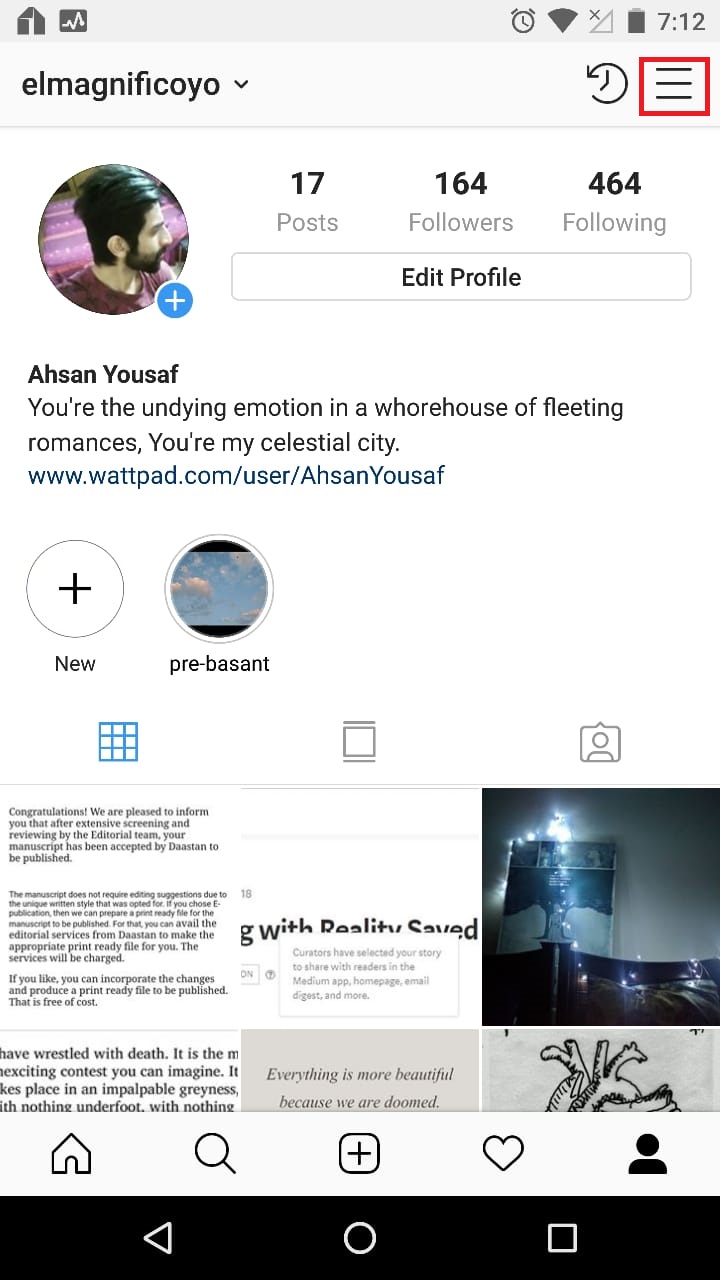This screenshot has height=1280, width=720.
Task: Open the Congratulations manuscript post
Action: coord(119,907)
